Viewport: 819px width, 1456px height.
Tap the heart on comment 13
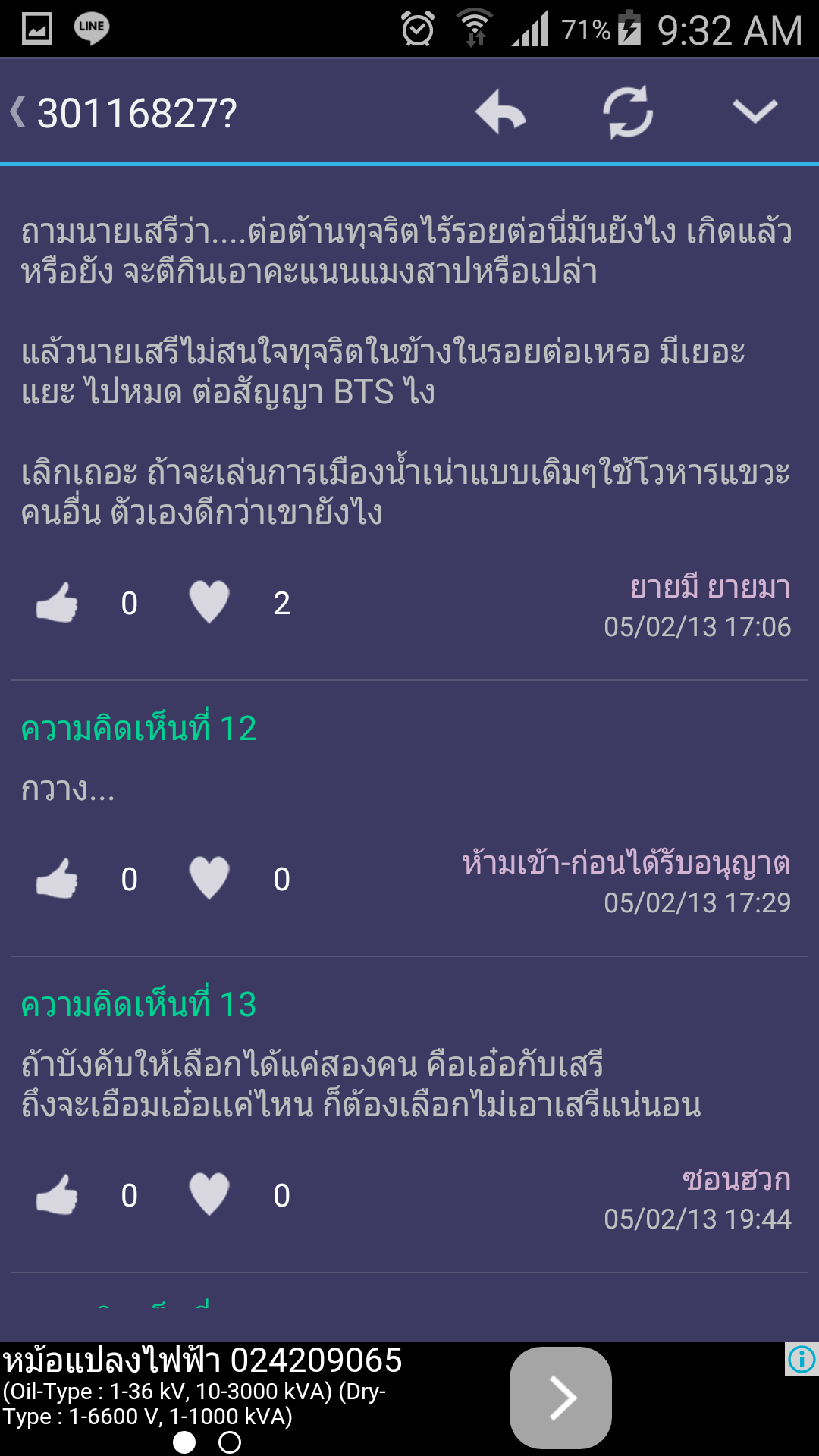pyautogui.click(x=209, y=1194)
